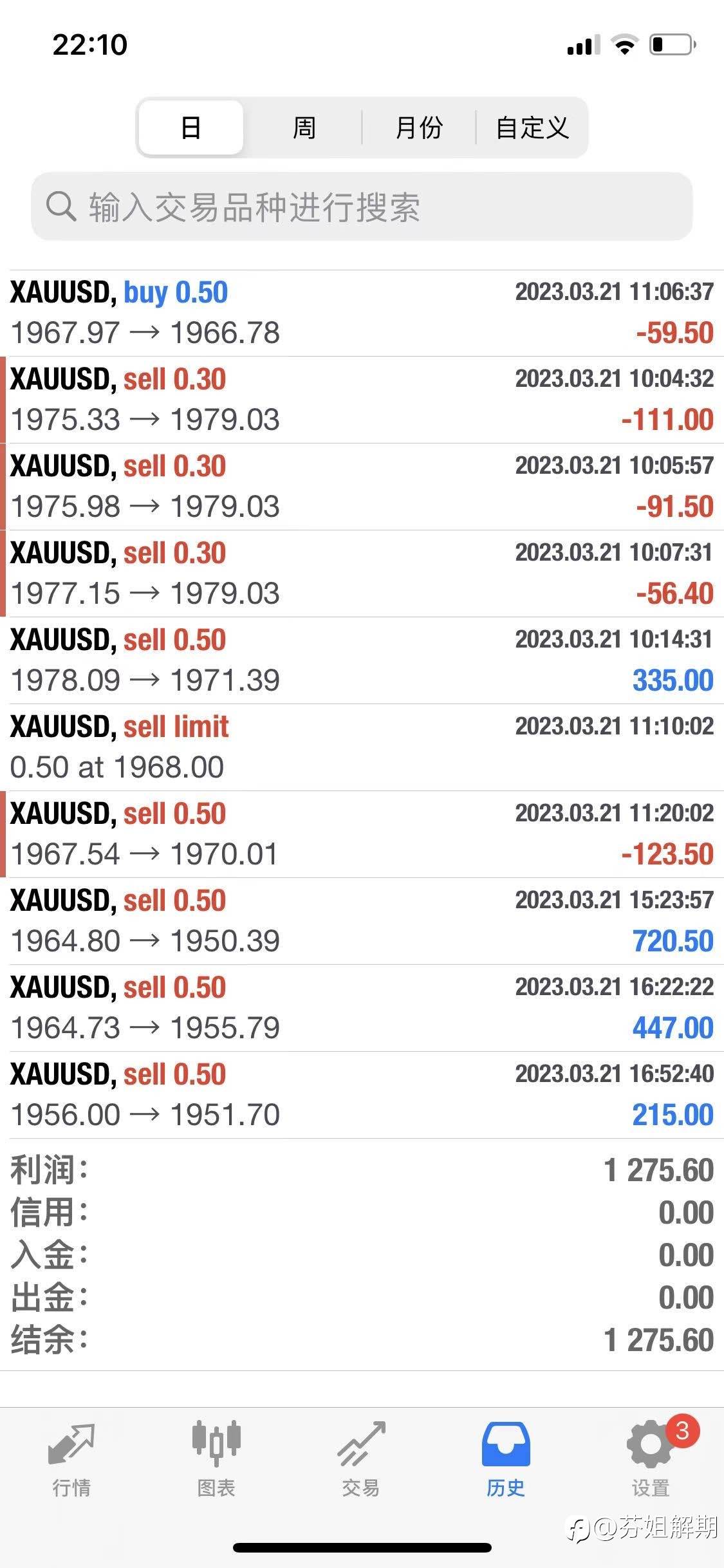This screenshot has height=1568, width=724.
Task: Open the sell 0.50 trade losing 123.50
Action: (362, 834)
